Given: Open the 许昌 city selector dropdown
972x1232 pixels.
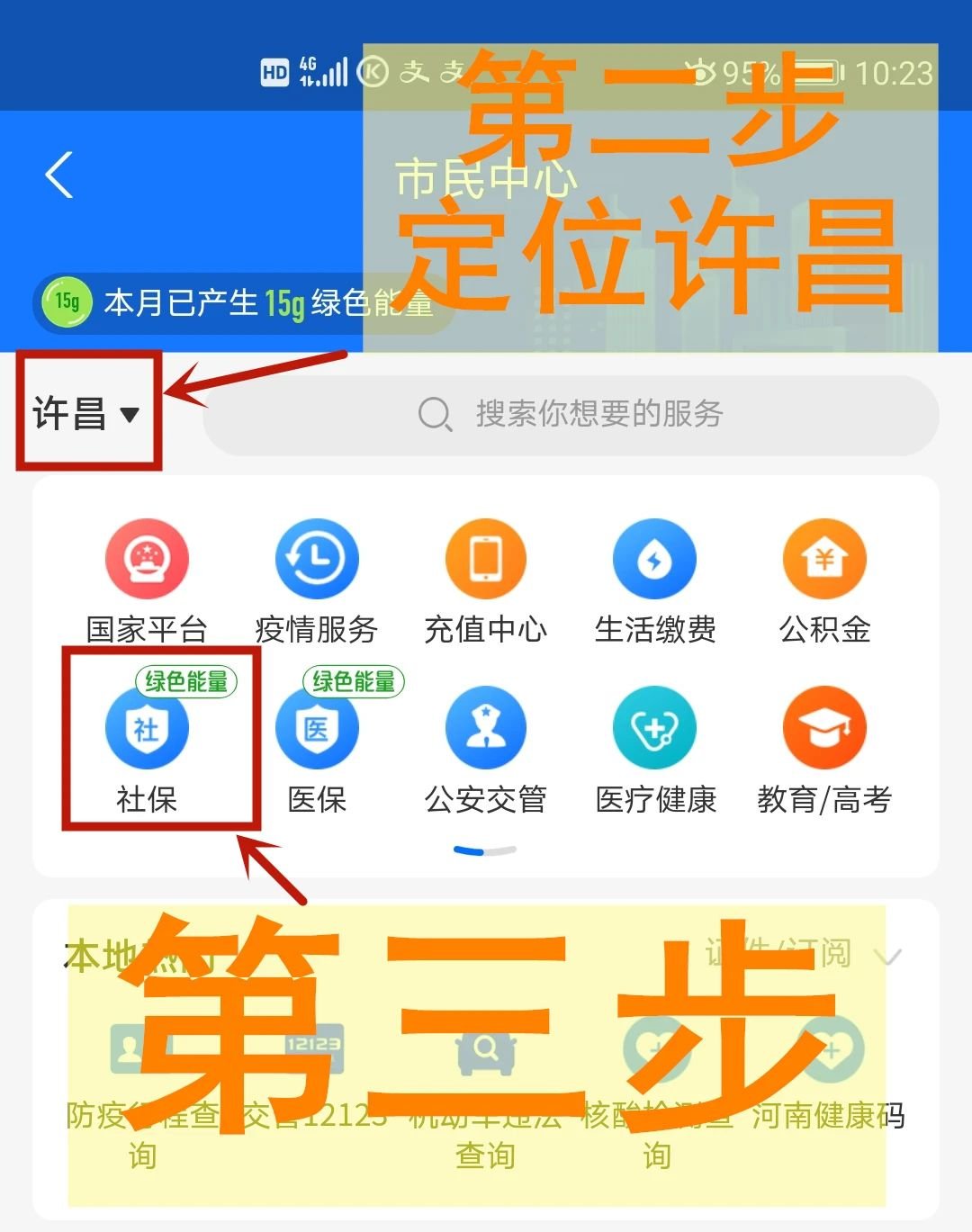Looking at the screenshot, I should (86, 414).
